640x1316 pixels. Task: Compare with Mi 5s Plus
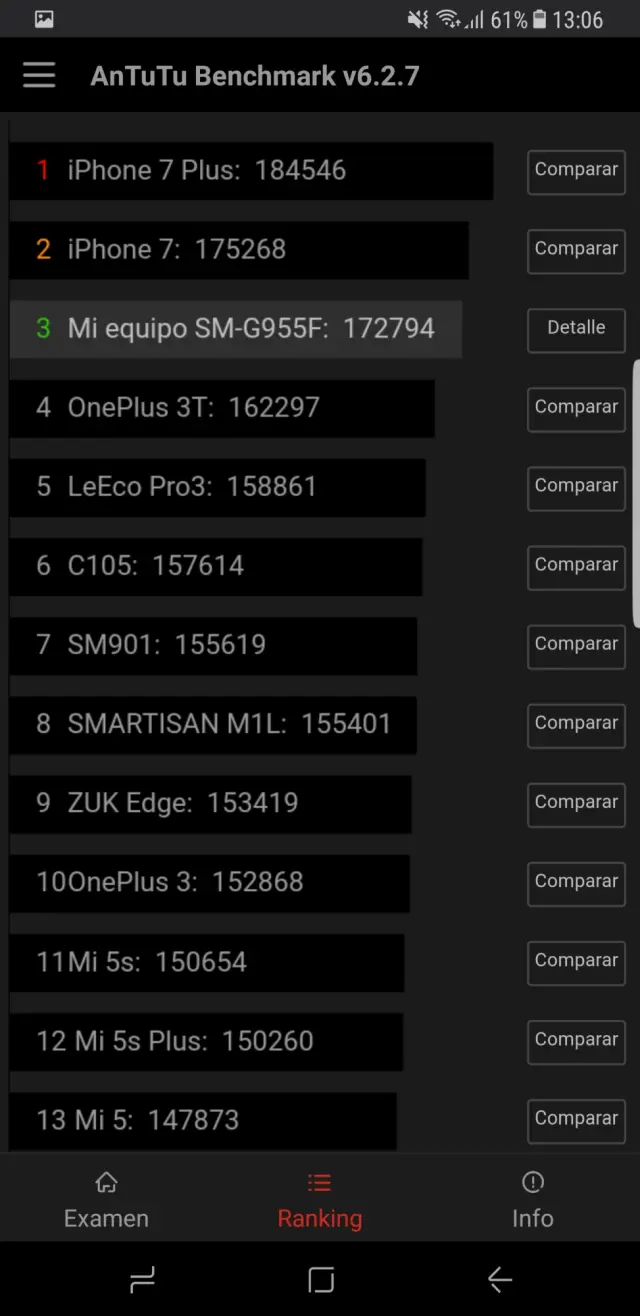(576, 1041)
